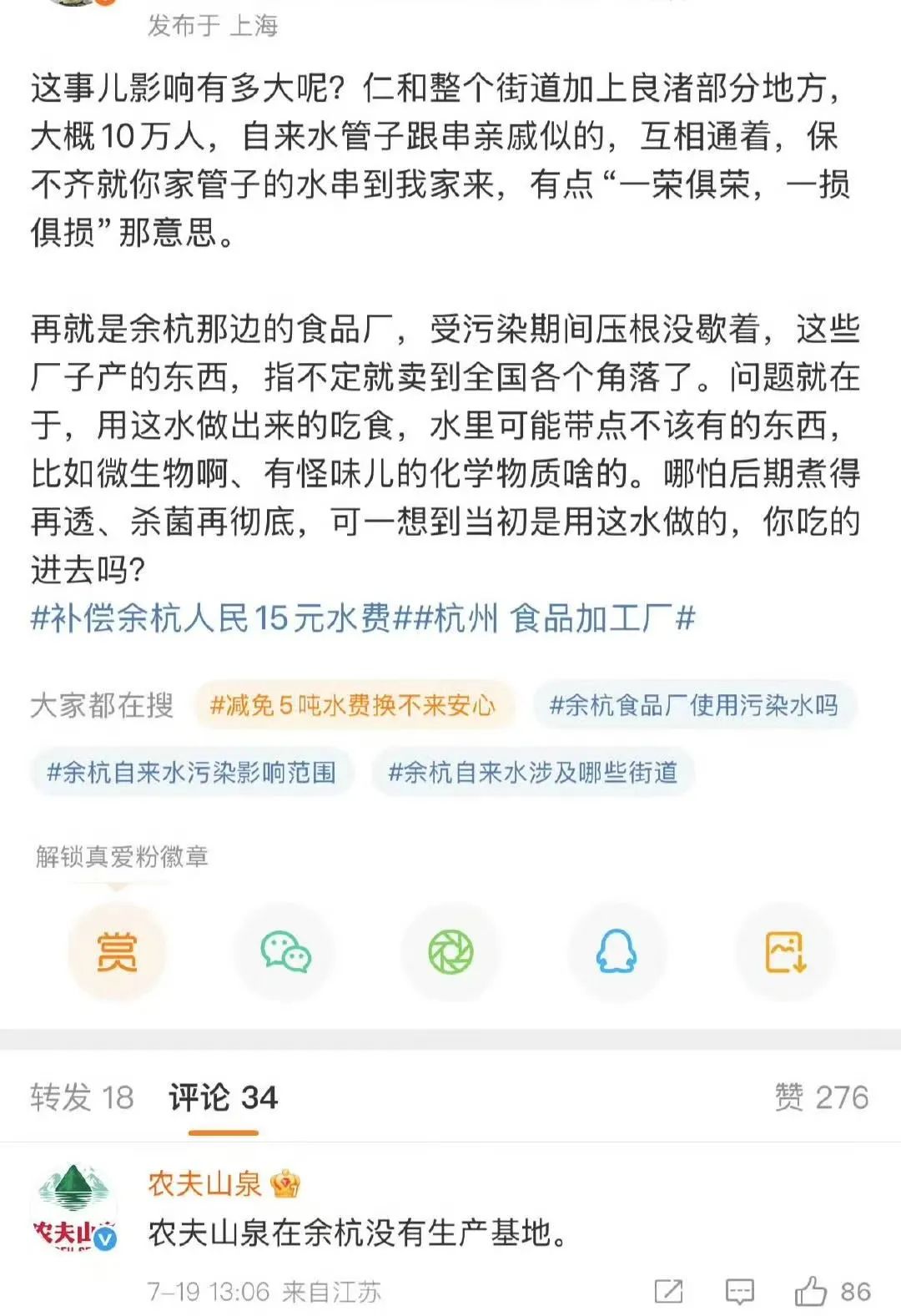Share to WeChat Moments
Viewport: 901px width, 1316px height.
pos(450,951)
